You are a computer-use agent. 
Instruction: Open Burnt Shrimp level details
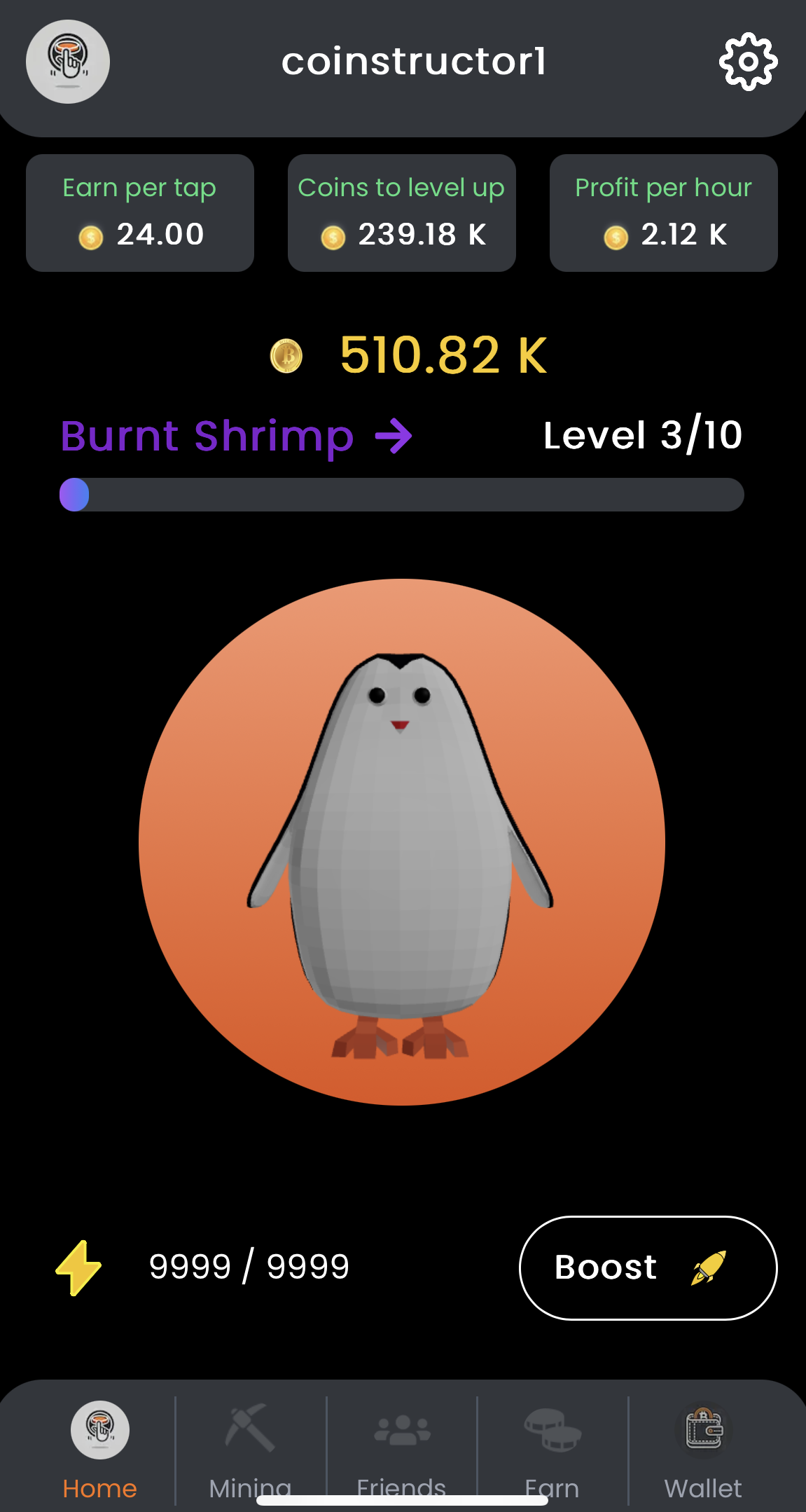point(236,436)
